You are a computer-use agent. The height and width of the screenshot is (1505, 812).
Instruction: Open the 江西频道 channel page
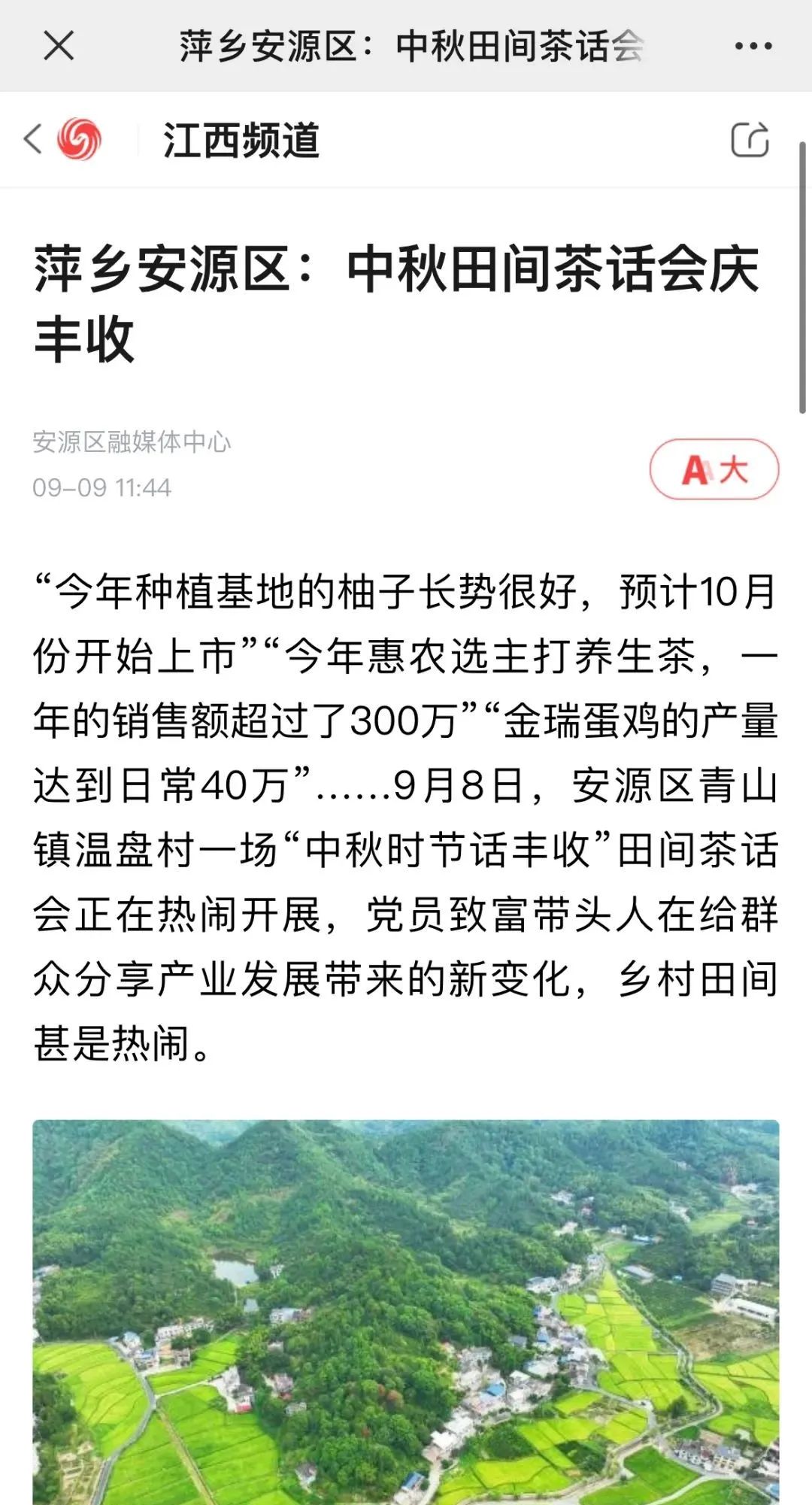pyautogui.click(x=241, y=141)
